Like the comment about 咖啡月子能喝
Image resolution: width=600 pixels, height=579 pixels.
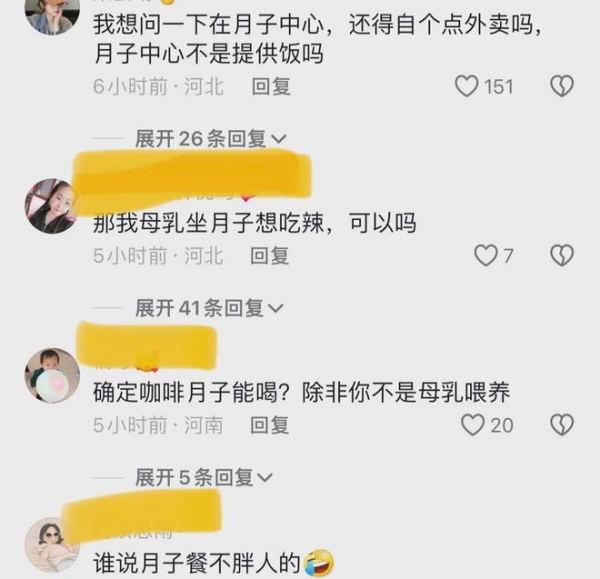point(473,425)
